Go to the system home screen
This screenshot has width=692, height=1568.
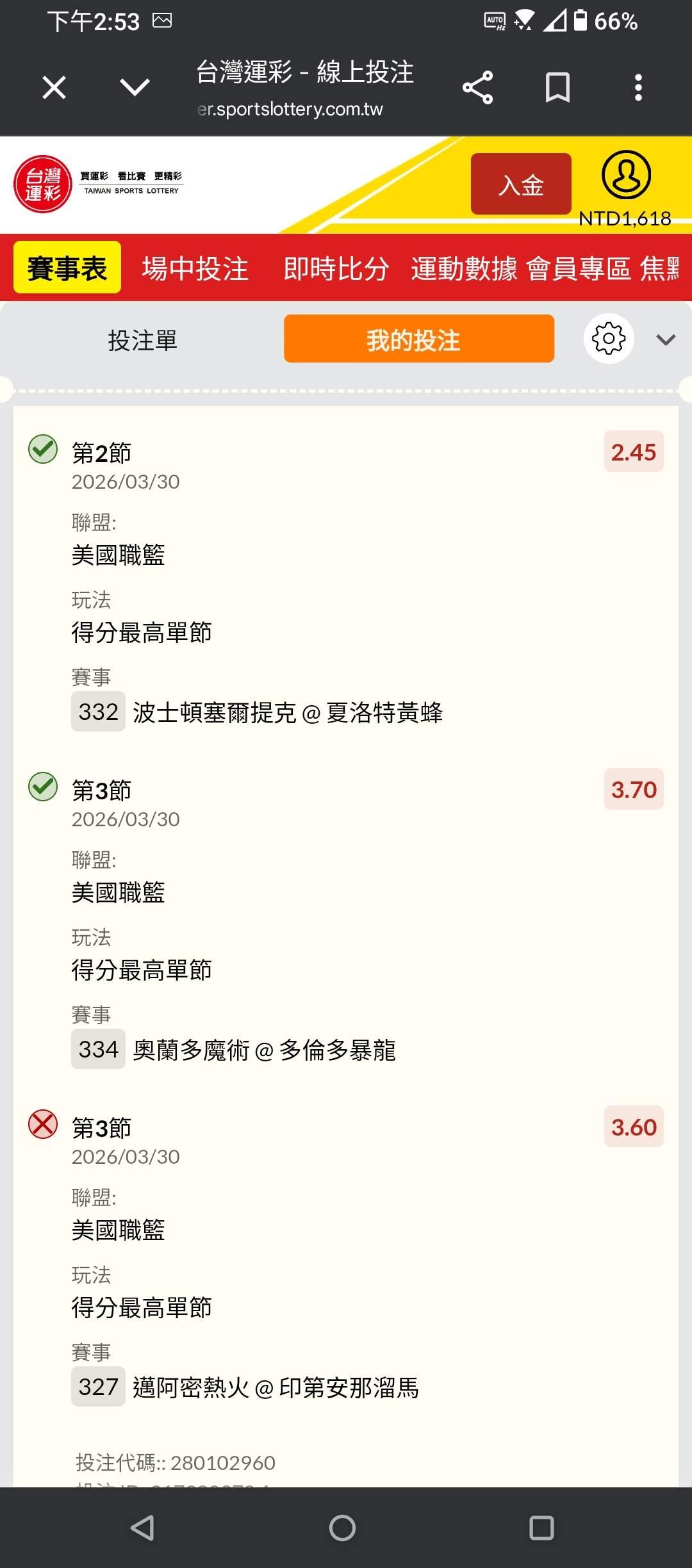click(342, 1528)
